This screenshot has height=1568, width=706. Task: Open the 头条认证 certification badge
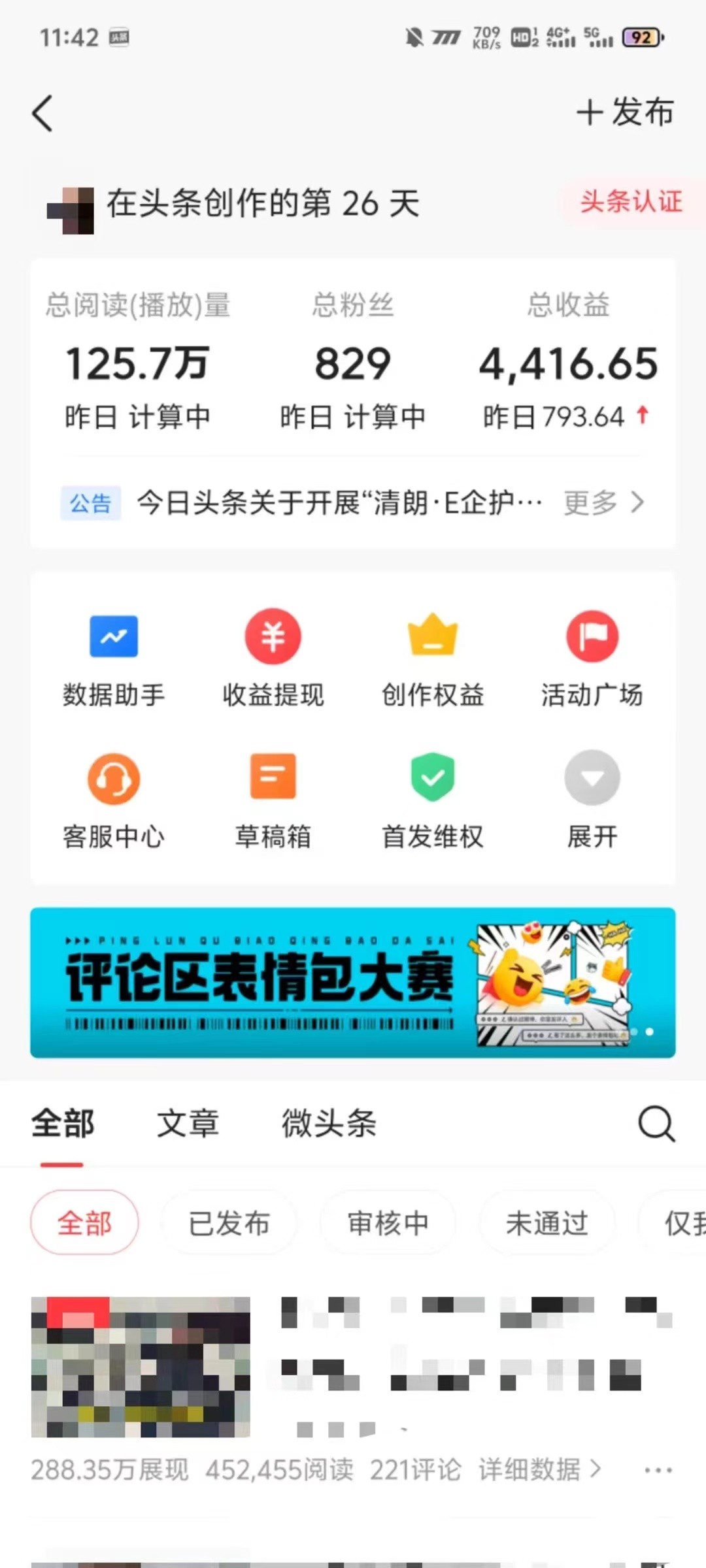(631, 202)
